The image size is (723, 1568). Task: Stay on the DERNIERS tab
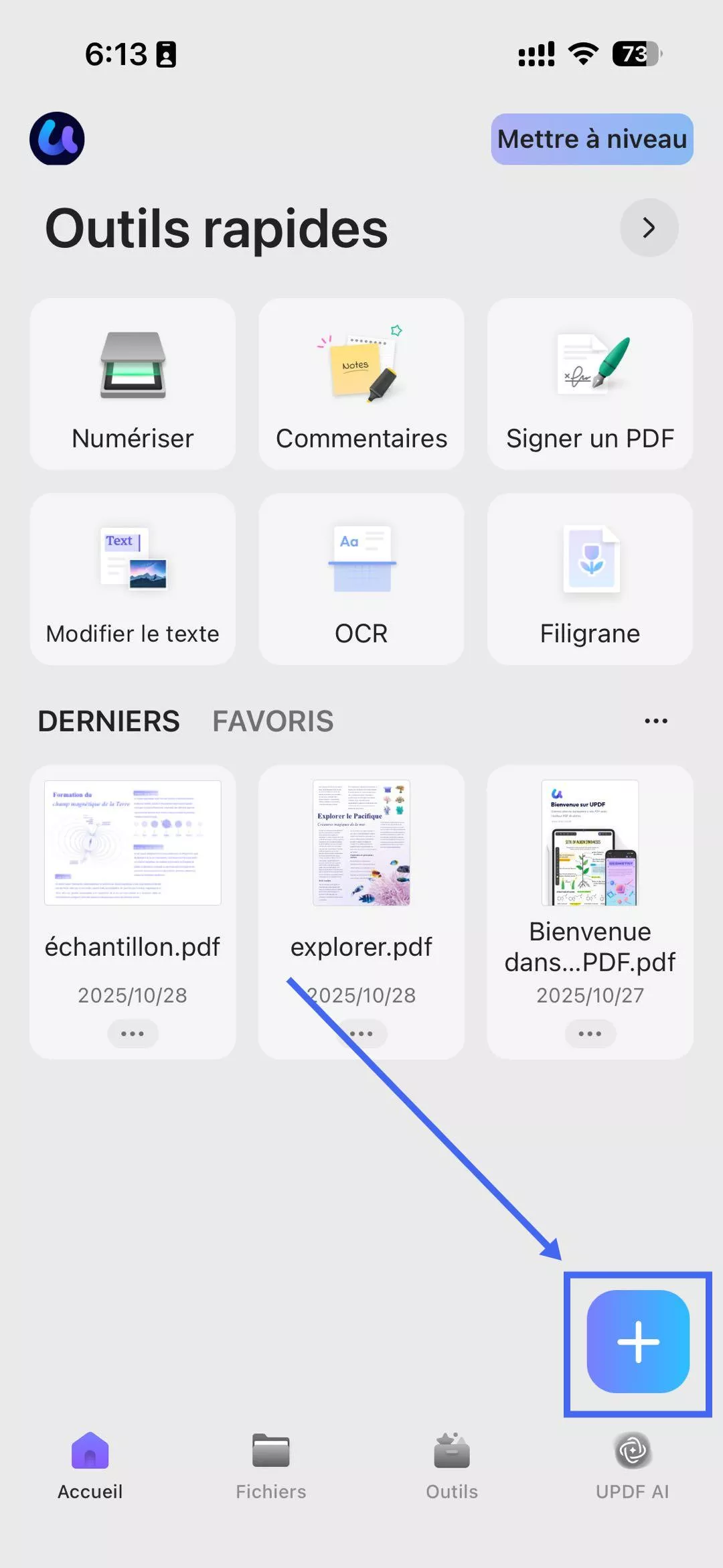tap(108, 721)
